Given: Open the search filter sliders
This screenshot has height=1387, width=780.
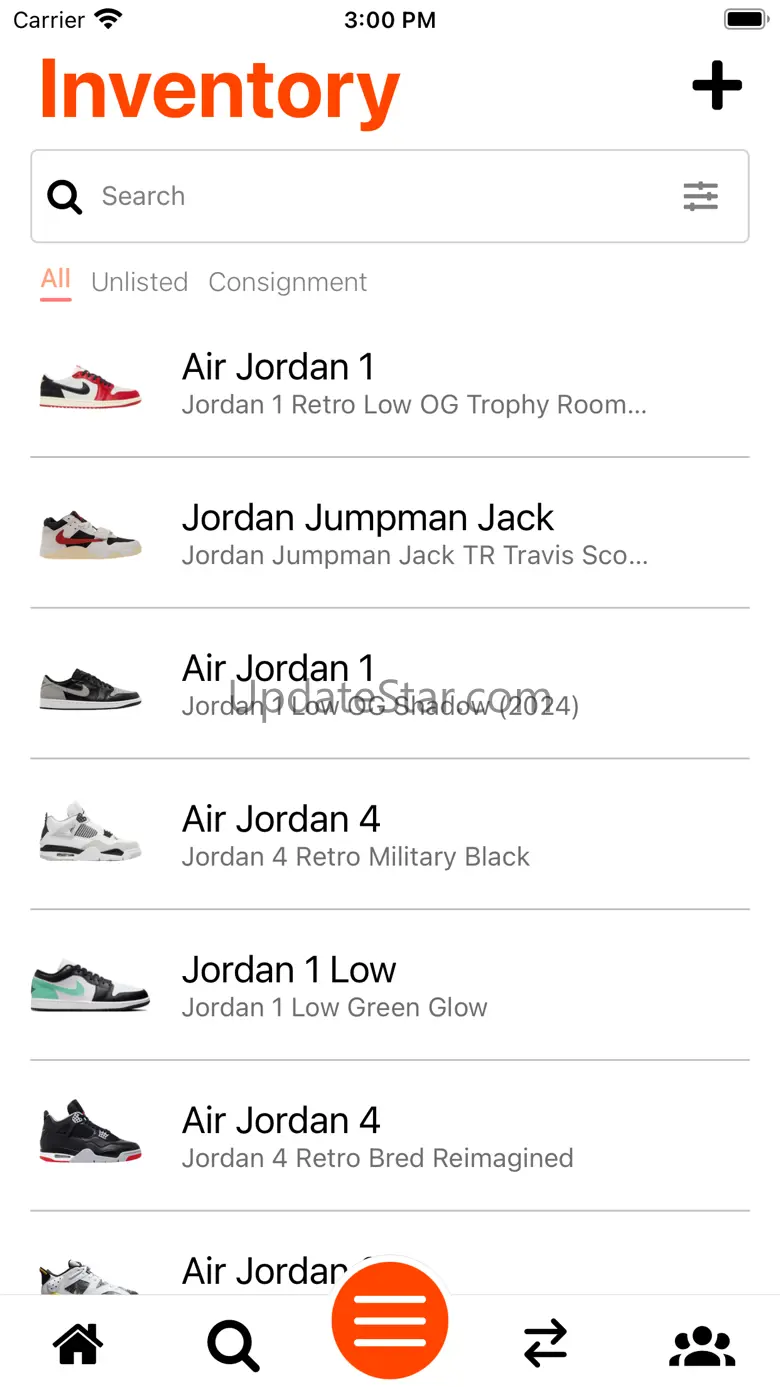Looking at the screenshot, I should pyautogui.click(x=700, y=196).
